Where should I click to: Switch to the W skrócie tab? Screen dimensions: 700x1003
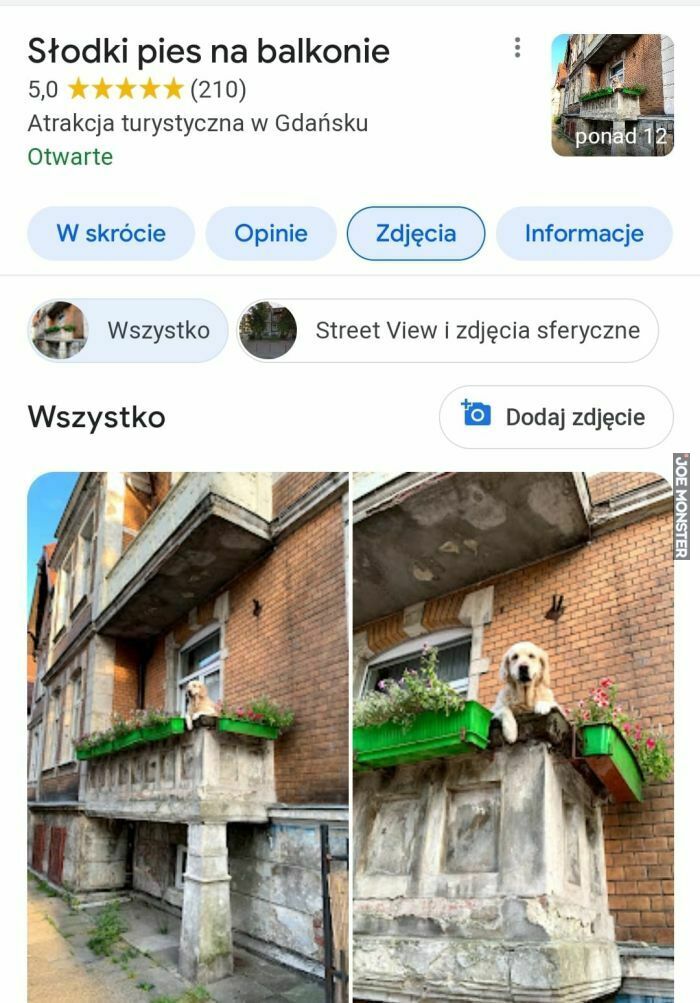111,234
